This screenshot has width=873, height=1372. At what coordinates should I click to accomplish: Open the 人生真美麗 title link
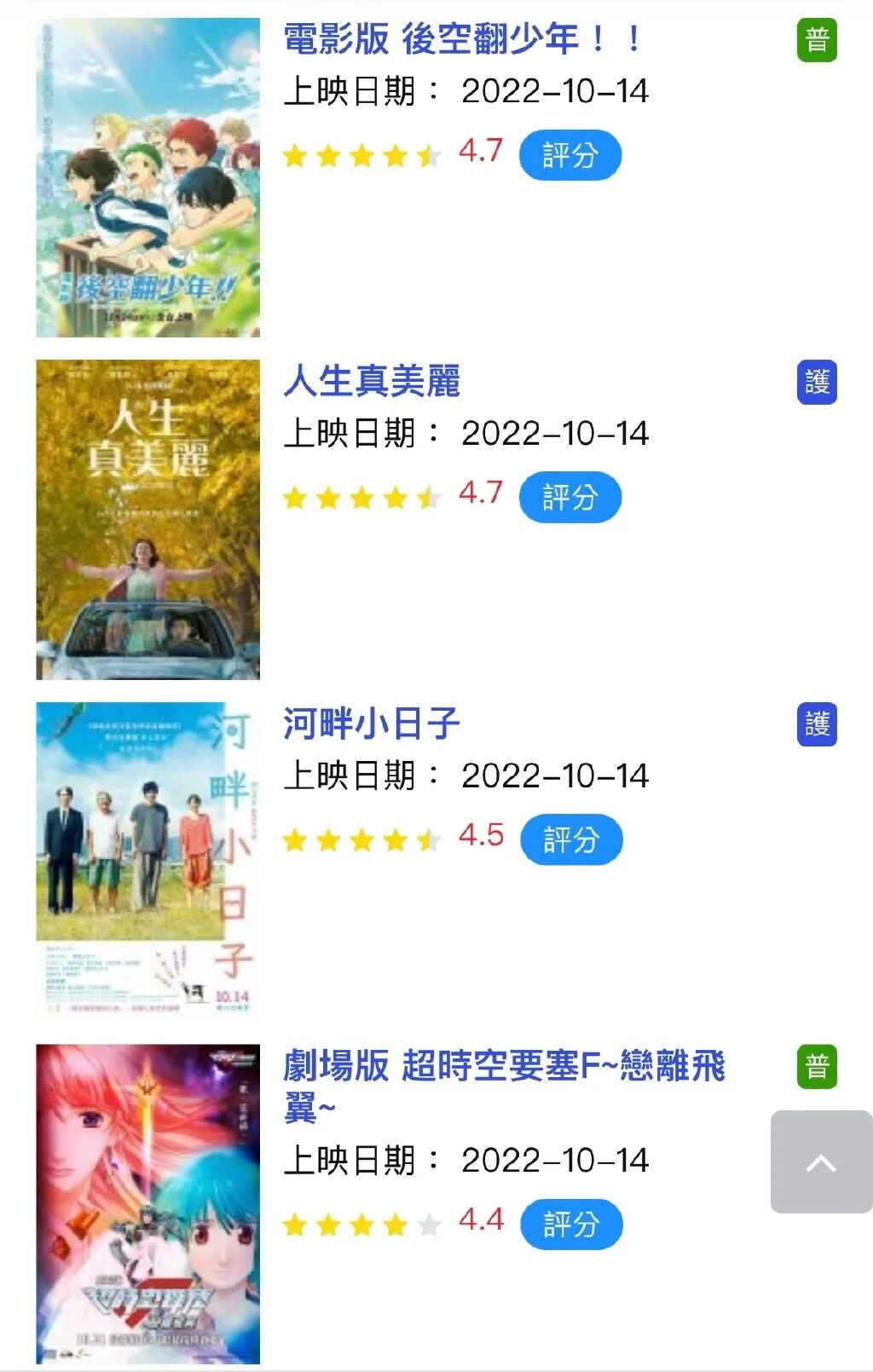(372, 381)
